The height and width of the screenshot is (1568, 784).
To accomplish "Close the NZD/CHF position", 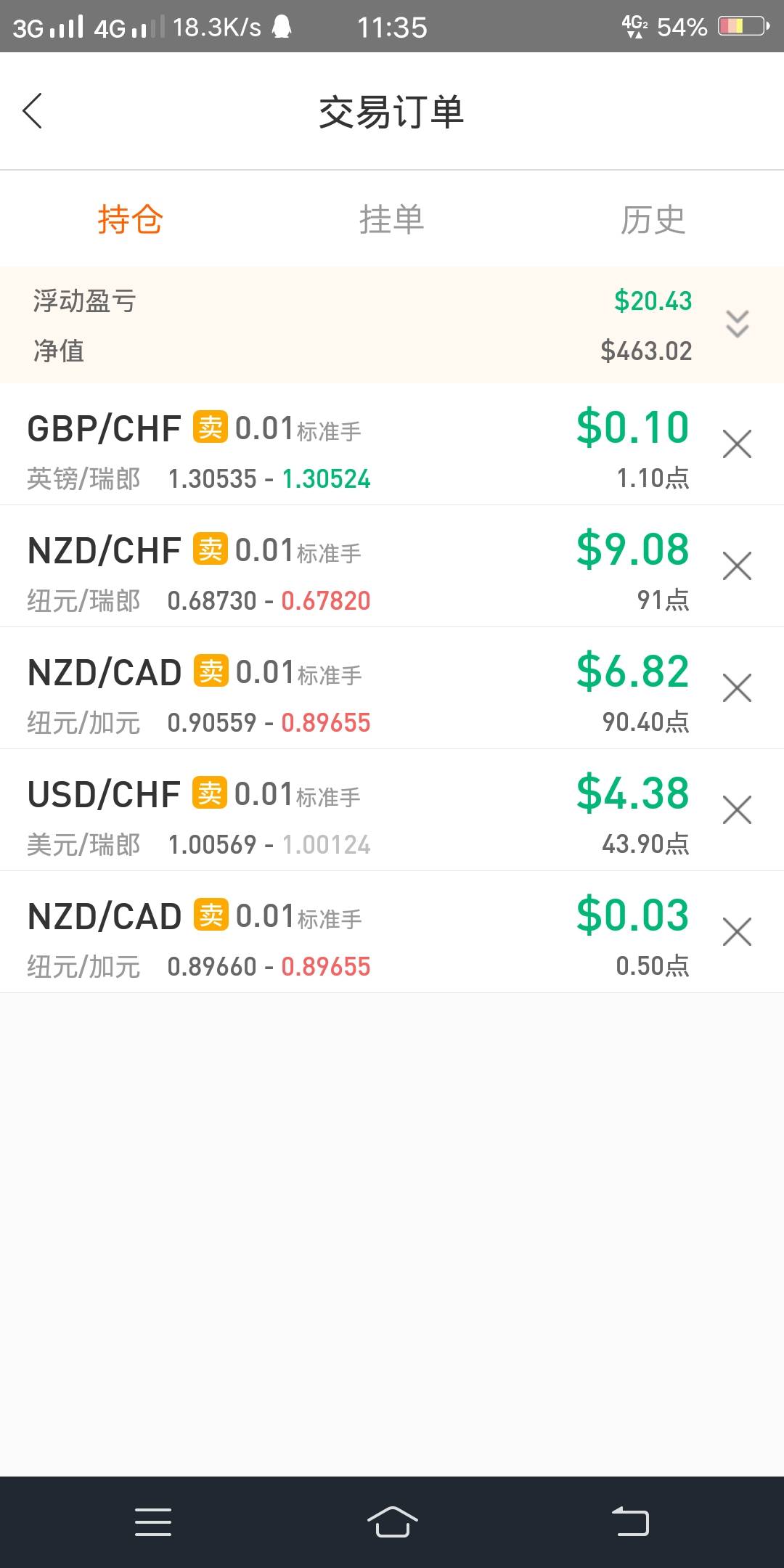I will coord(737,565).
